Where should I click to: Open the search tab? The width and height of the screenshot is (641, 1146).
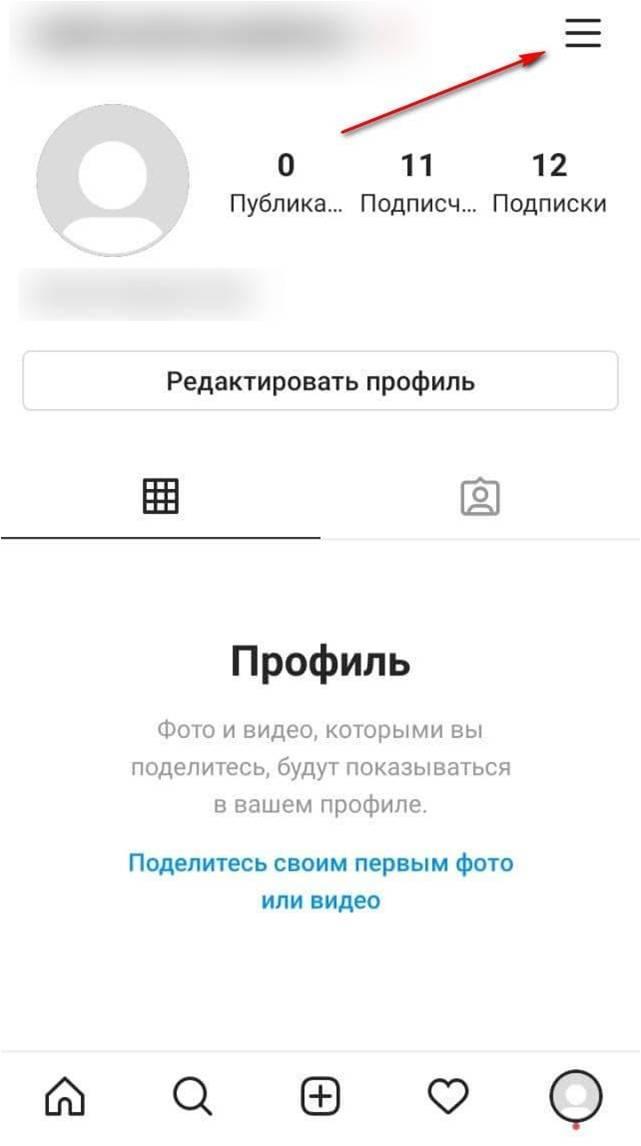(192, 1098)
